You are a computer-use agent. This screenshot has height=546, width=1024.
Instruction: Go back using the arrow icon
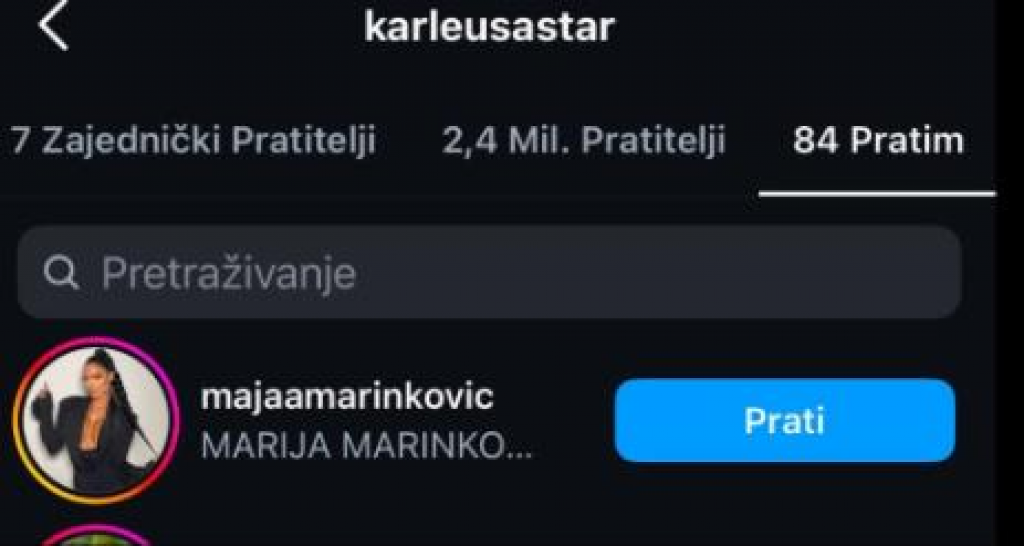click(54, 27)
